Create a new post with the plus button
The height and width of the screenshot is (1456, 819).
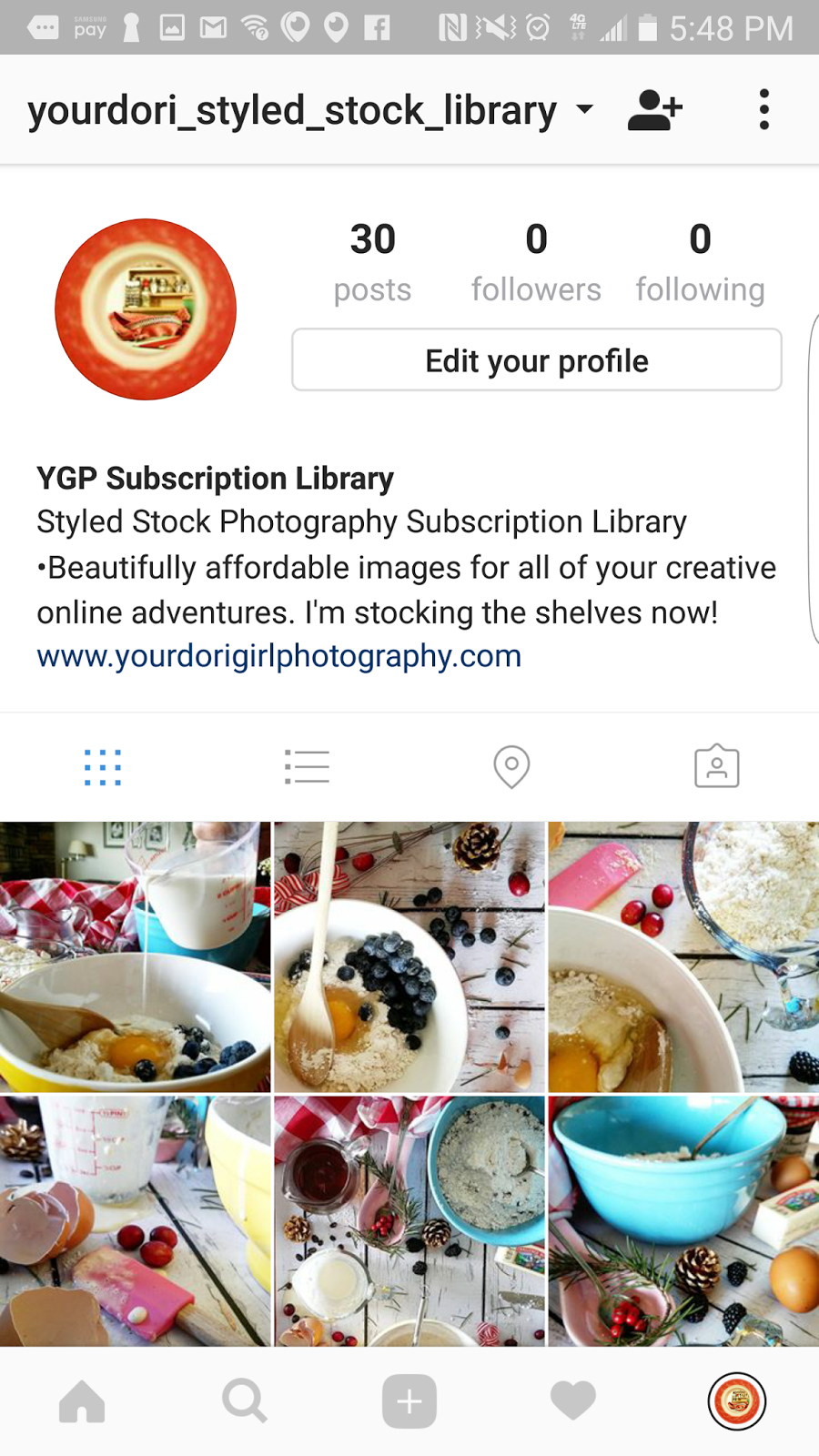click(x=409, y=1401)
